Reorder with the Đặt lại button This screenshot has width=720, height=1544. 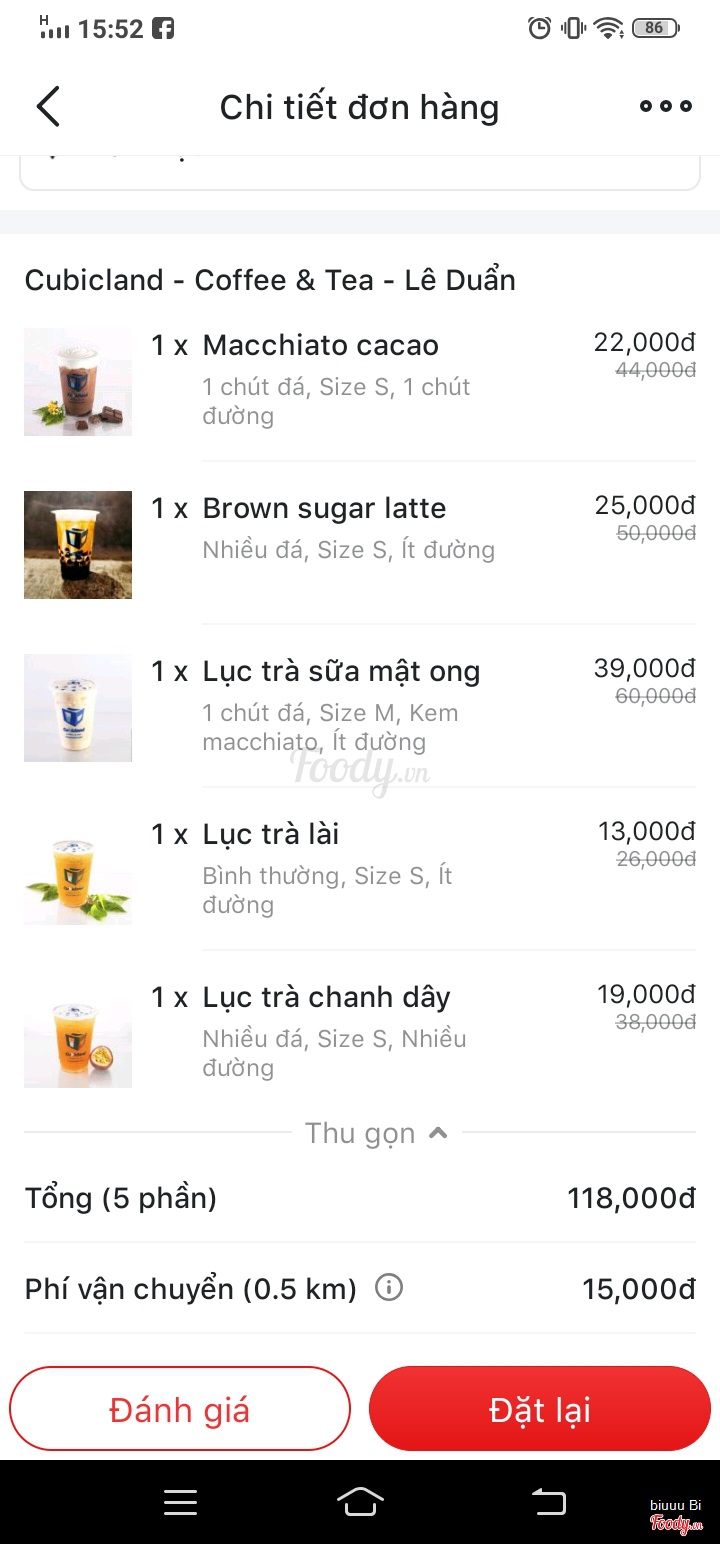pos(540,1409)
